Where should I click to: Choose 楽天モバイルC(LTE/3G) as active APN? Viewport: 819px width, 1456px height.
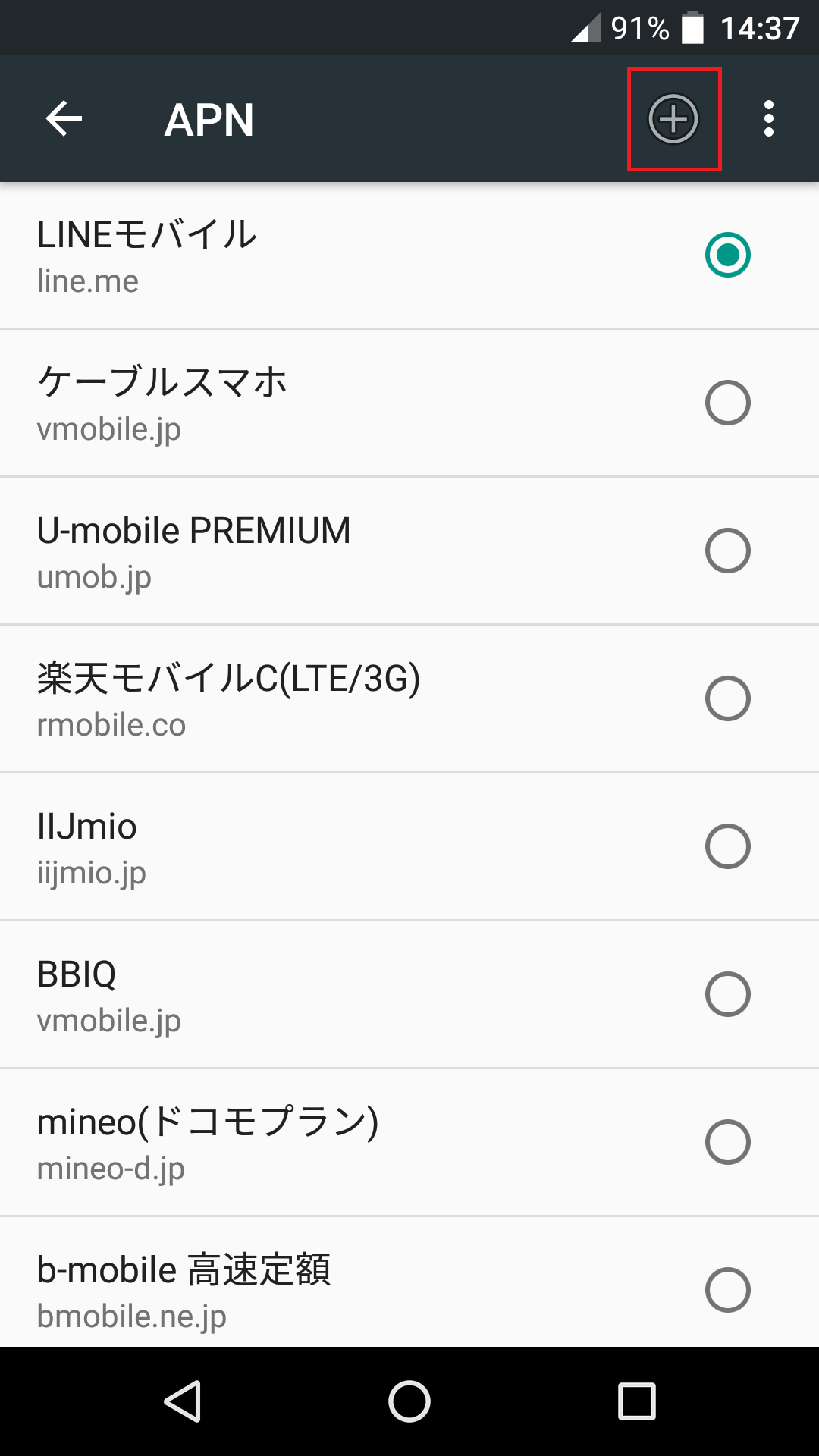coord(728,698)
